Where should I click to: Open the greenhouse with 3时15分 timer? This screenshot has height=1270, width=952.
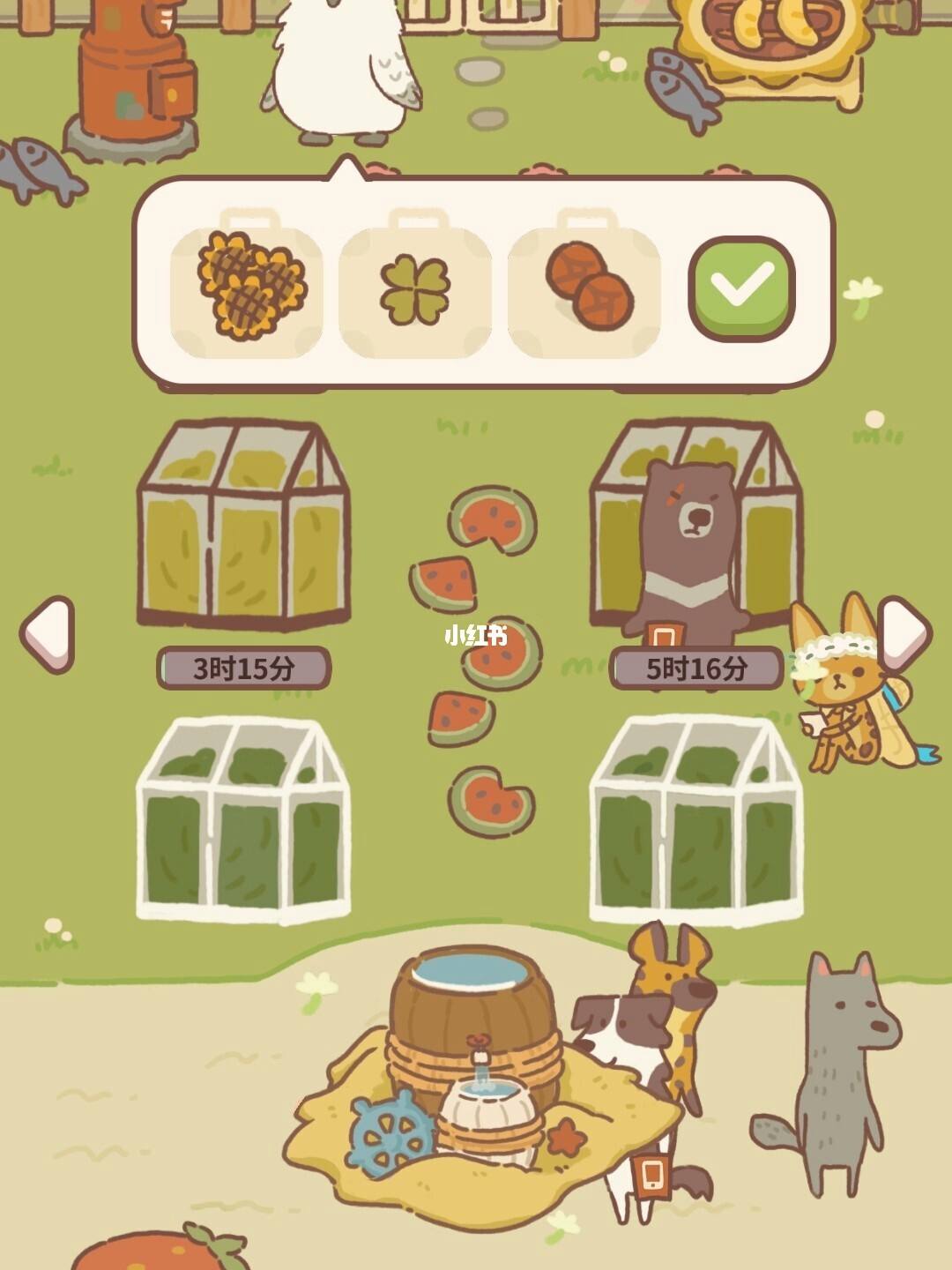click(243, 529)
